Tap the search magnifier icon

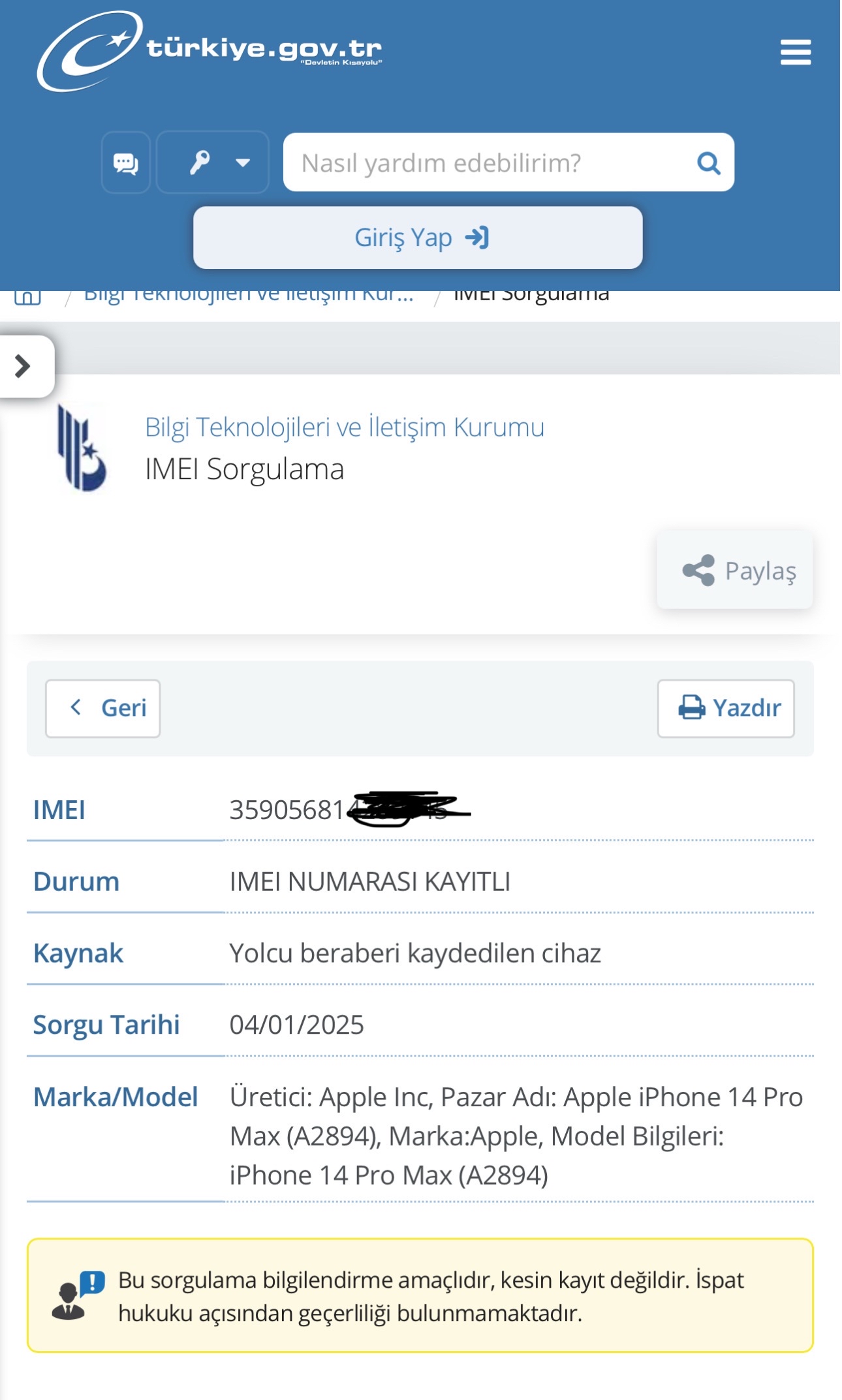(x=708, y=163)
